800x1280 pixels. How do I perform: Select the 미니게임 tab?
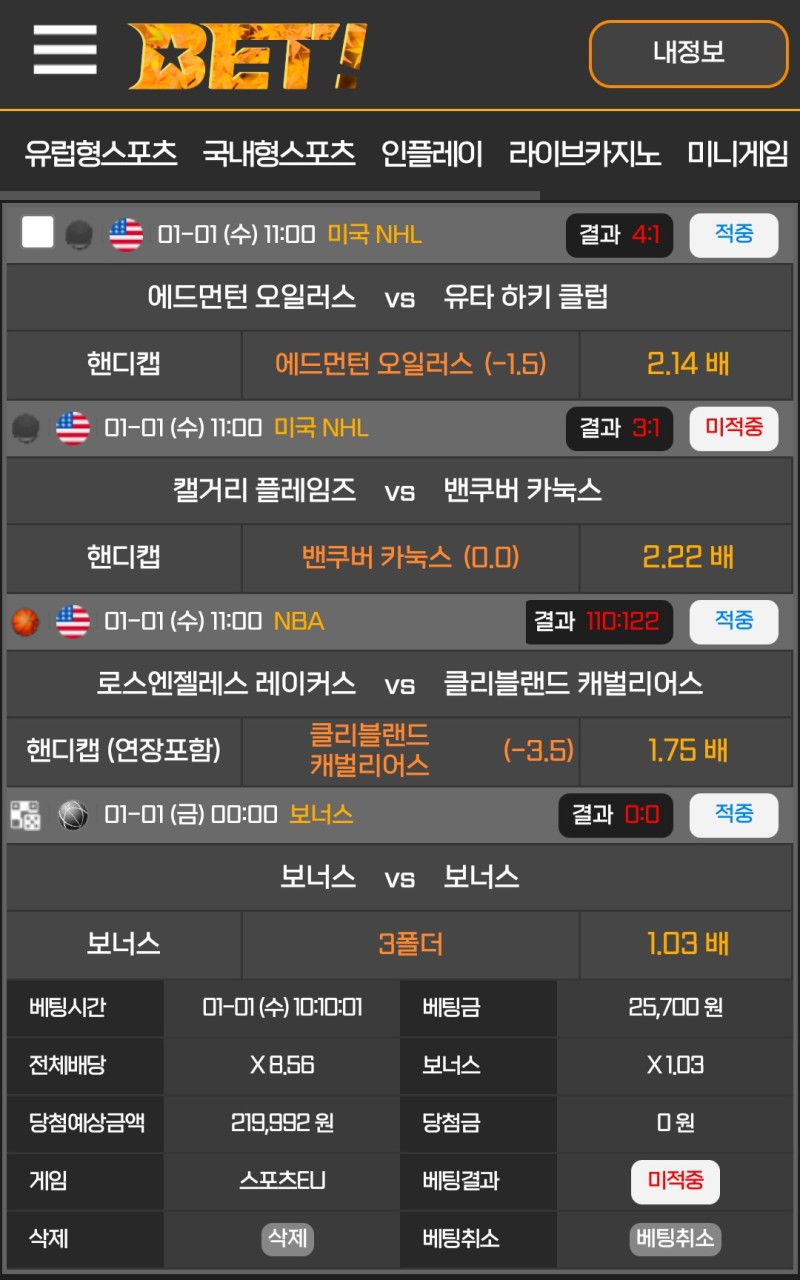(x=738, y=154)
